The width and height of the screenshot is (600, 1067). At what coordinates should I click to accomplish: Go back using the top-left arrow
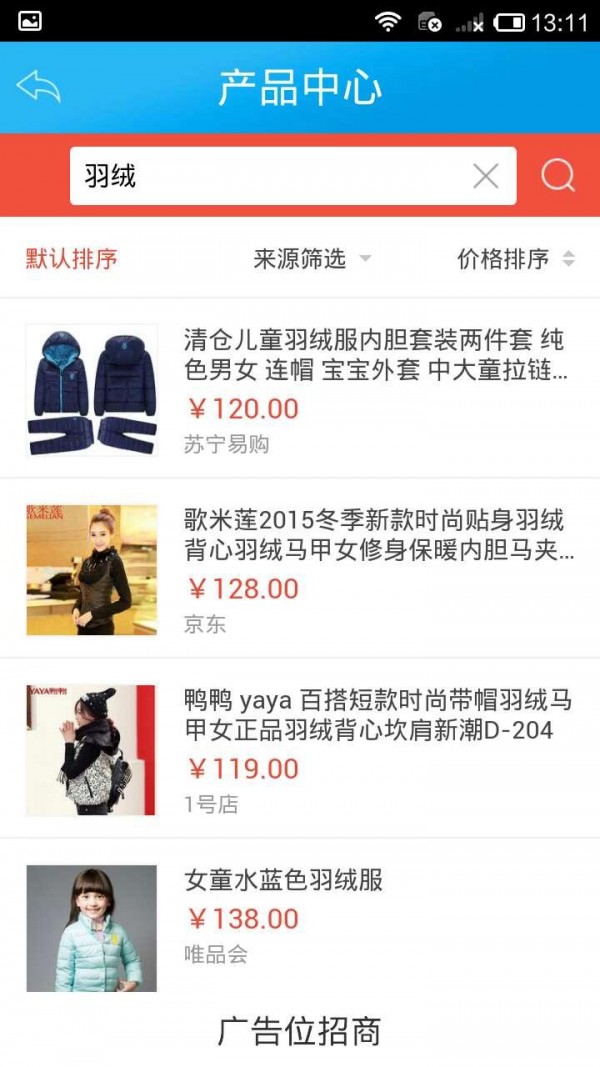pyautogui.click(x=39, y=88)
